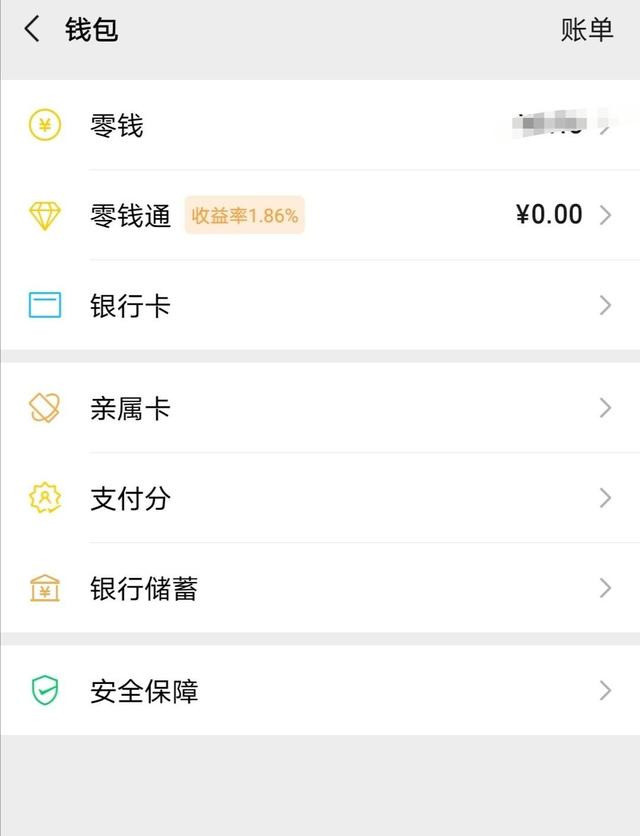The image size is (640, 836).
Task: Check 支付分 payment score
Action: (320, 498)
